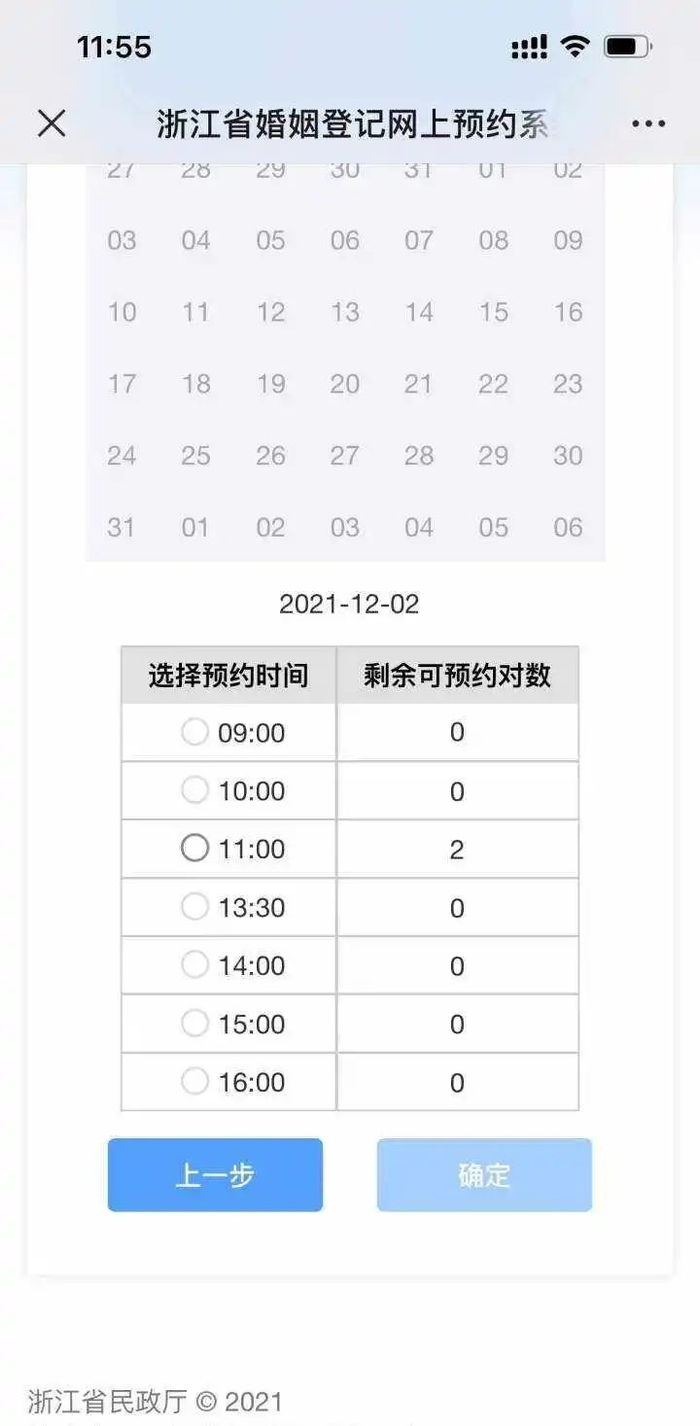Viewport: 700px width, 1426px height.
Task: Choose the 15:00 radio button
Action: click(194, 1023)
